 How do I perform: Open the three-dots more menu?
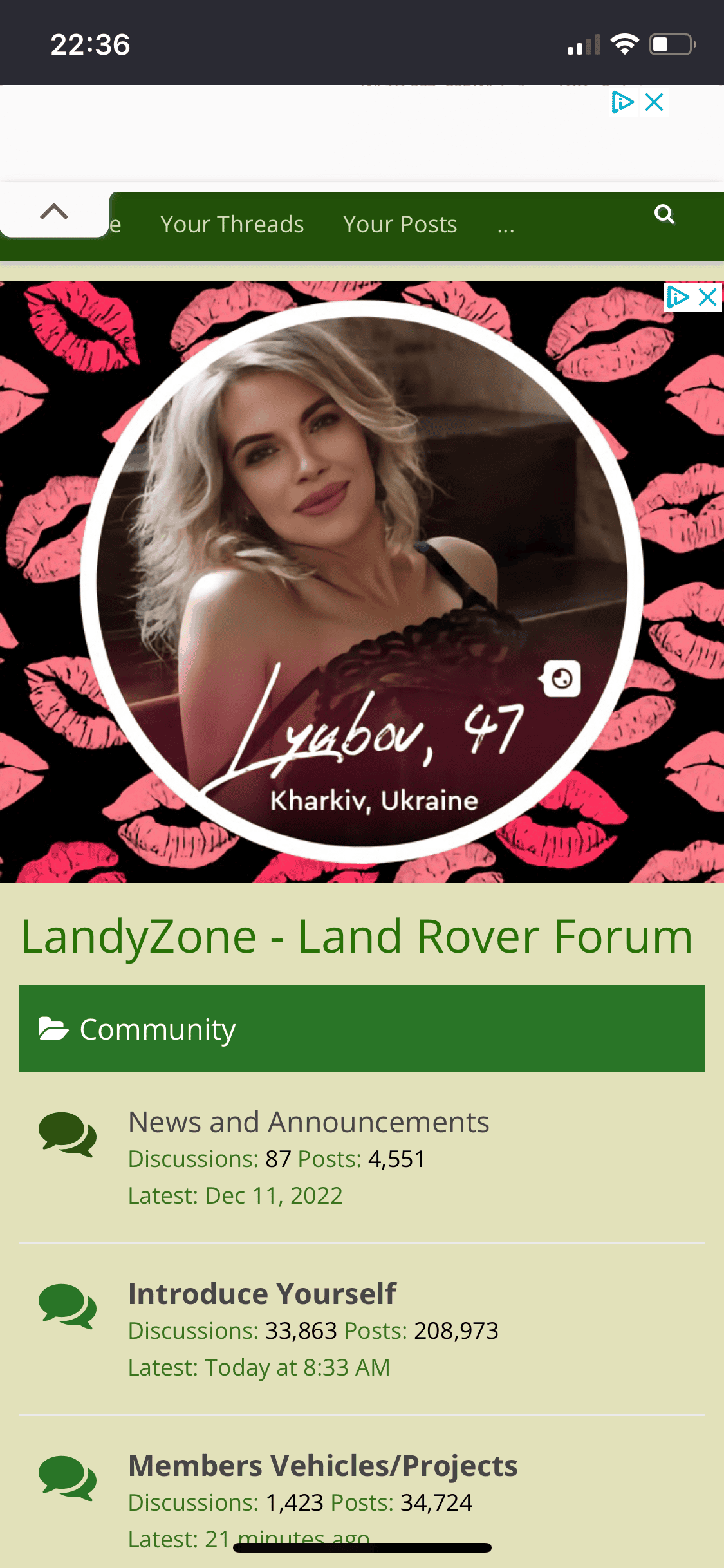click(506, 226)
